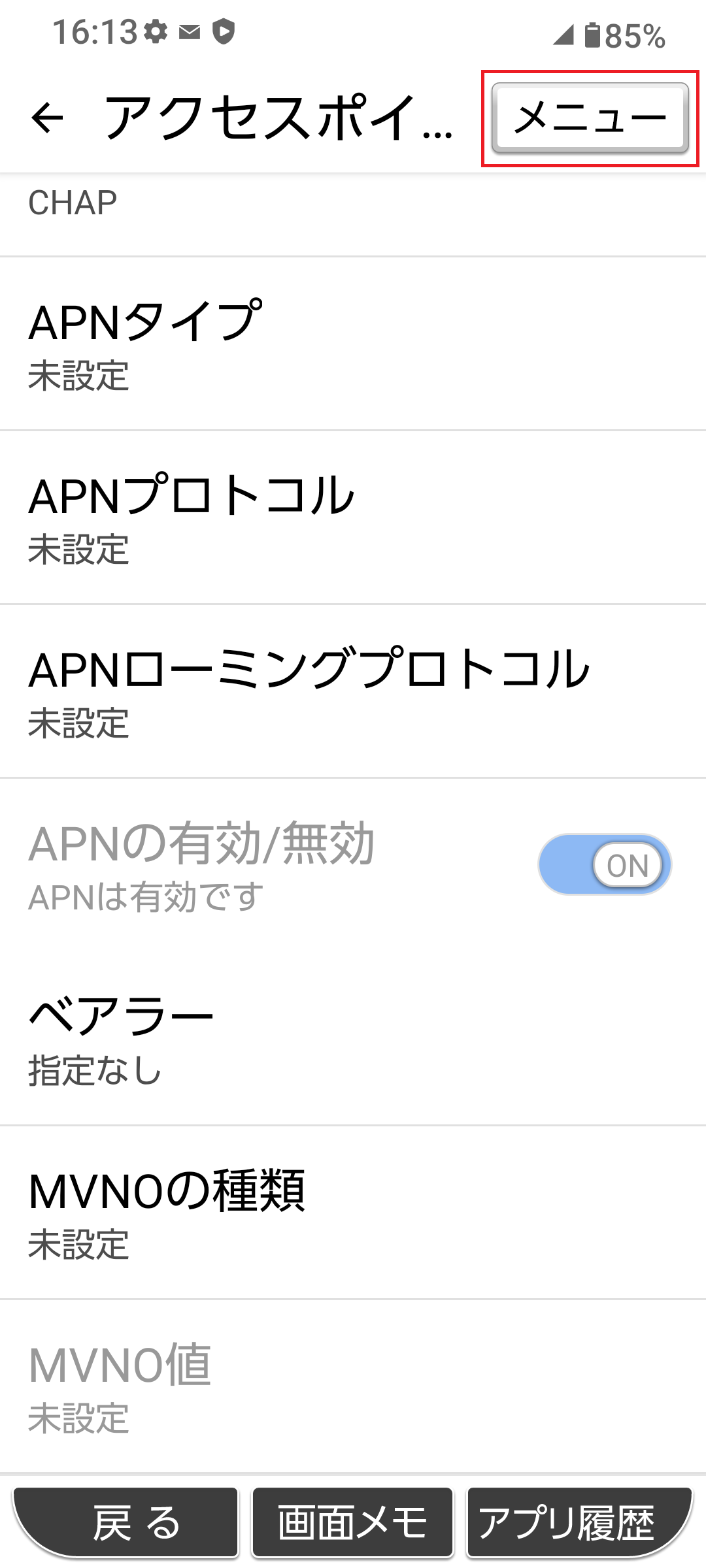Open アプリ履歴 recent apps
The height and width of the screenshot is (1568, 706).
point(579,1522)
